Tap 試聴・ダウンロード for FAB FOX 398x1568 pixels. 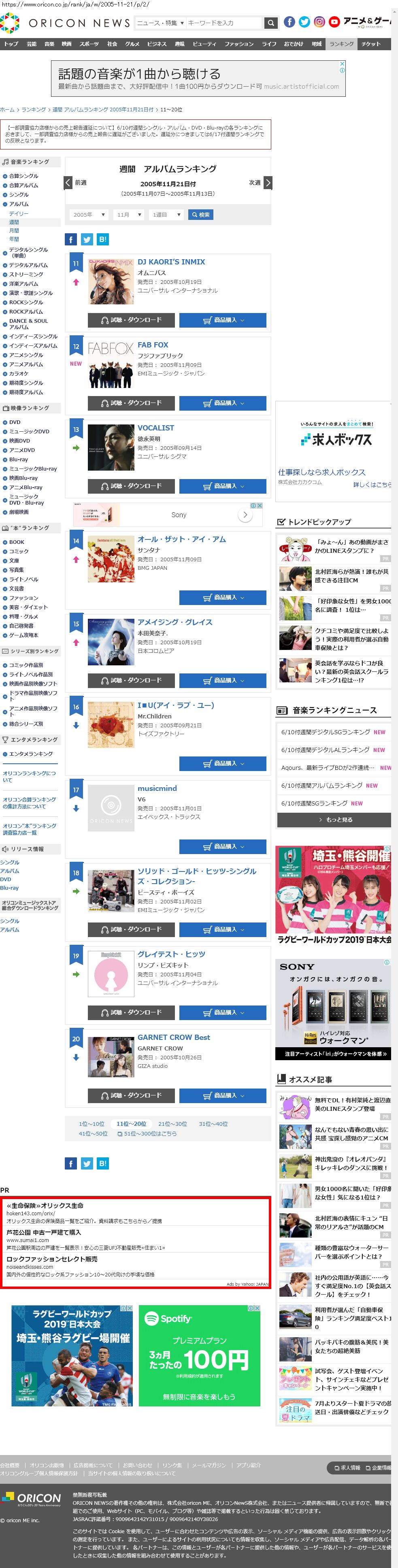(x=132, y=403)
